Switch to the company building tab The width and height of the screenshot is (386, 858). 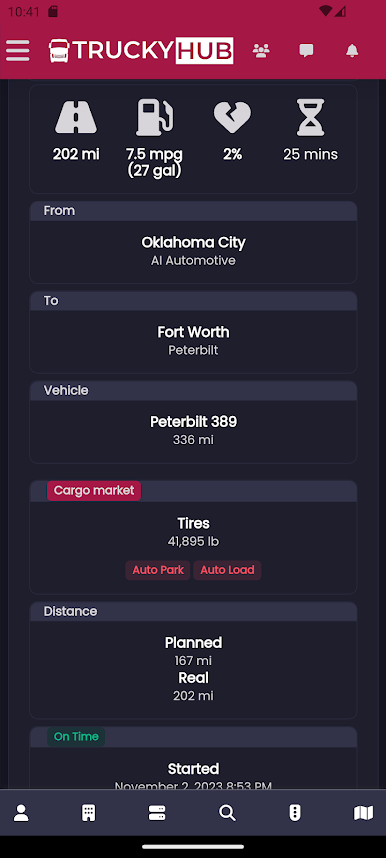point(89,813)
